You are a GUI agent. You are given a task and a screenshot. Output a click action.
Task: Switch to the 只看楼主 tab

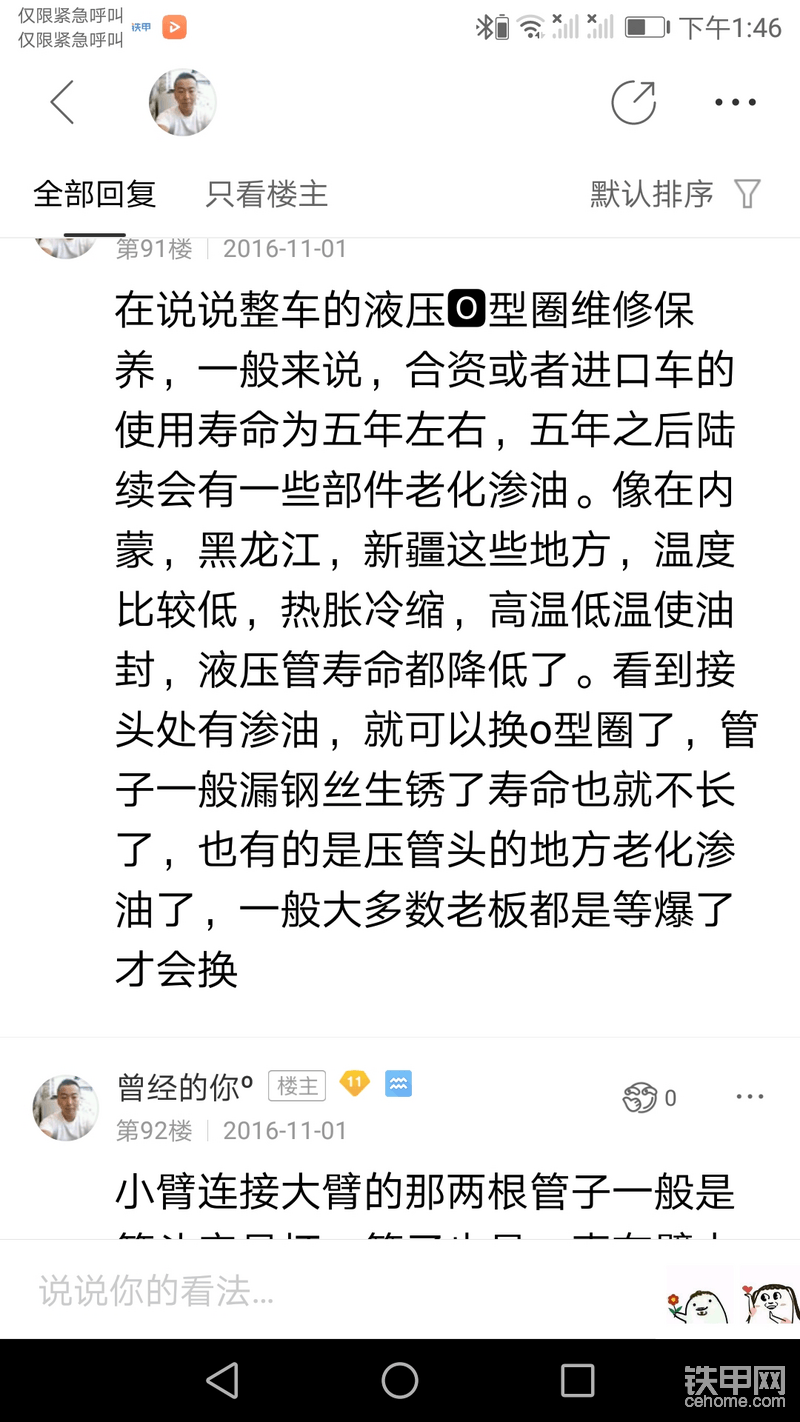point(267,194)
